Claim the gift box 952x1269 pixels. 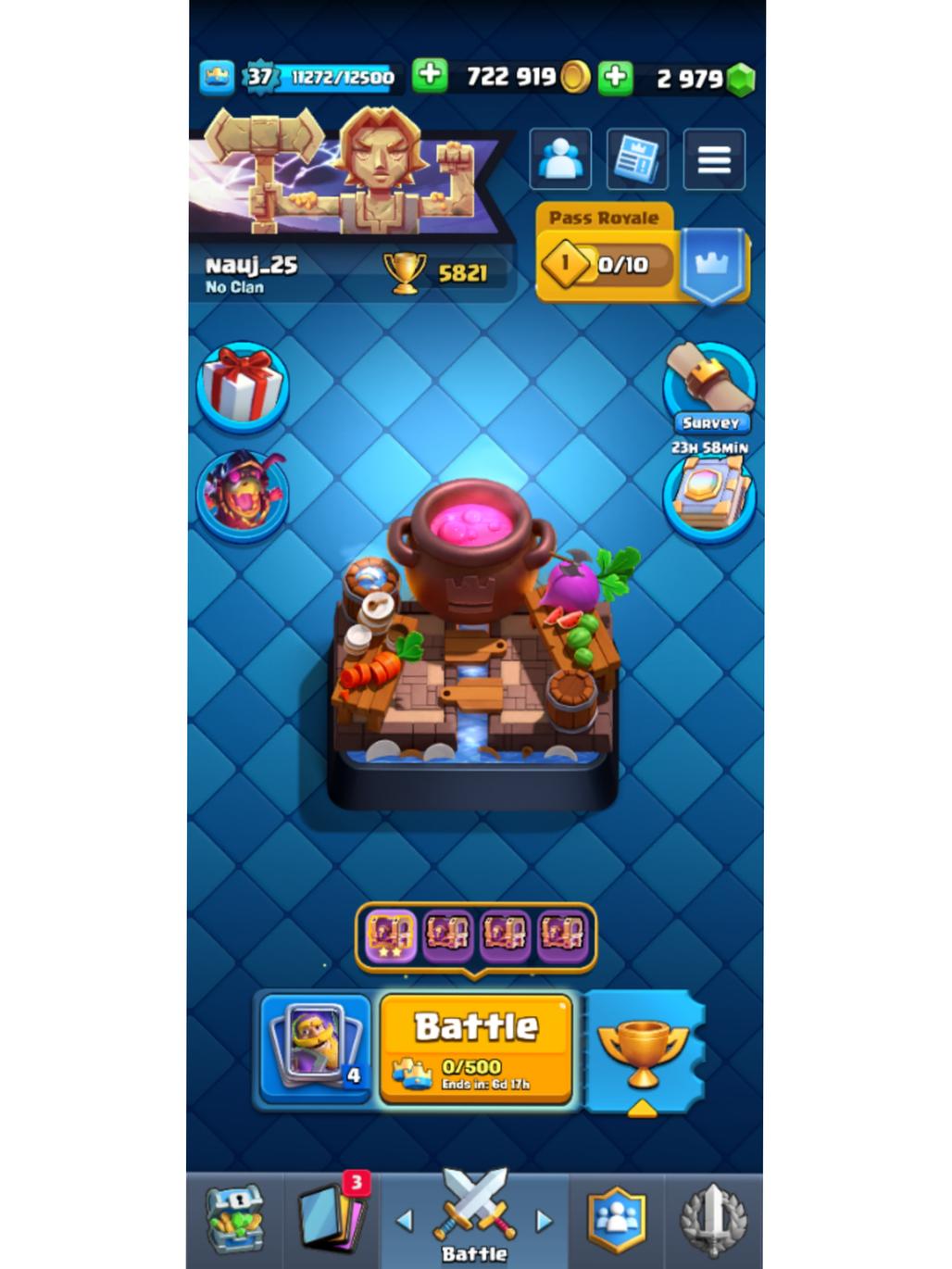(243, 385)
